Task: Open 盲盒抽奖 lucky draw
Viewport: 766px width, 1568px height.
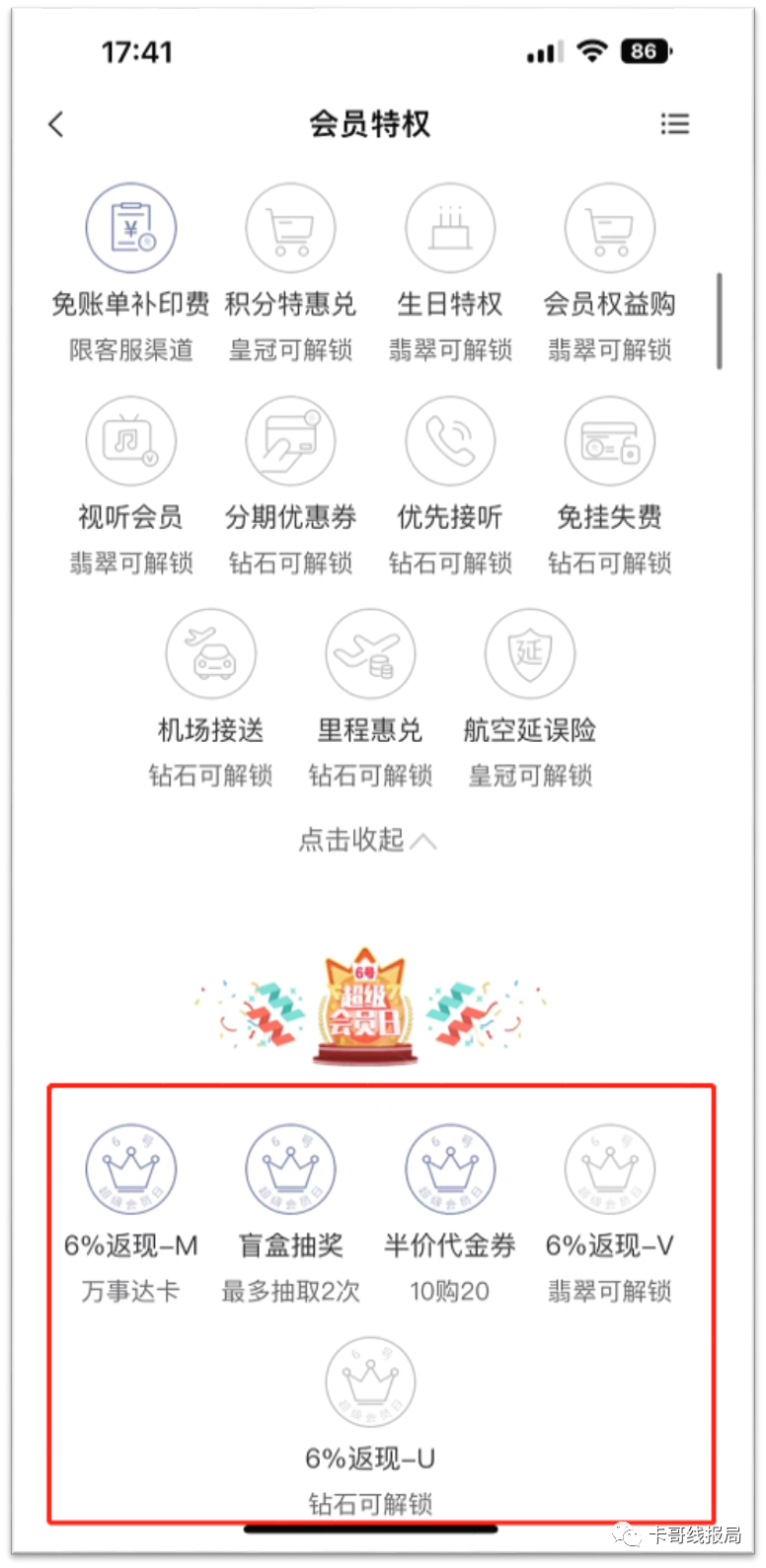Action: (290, 1170)
